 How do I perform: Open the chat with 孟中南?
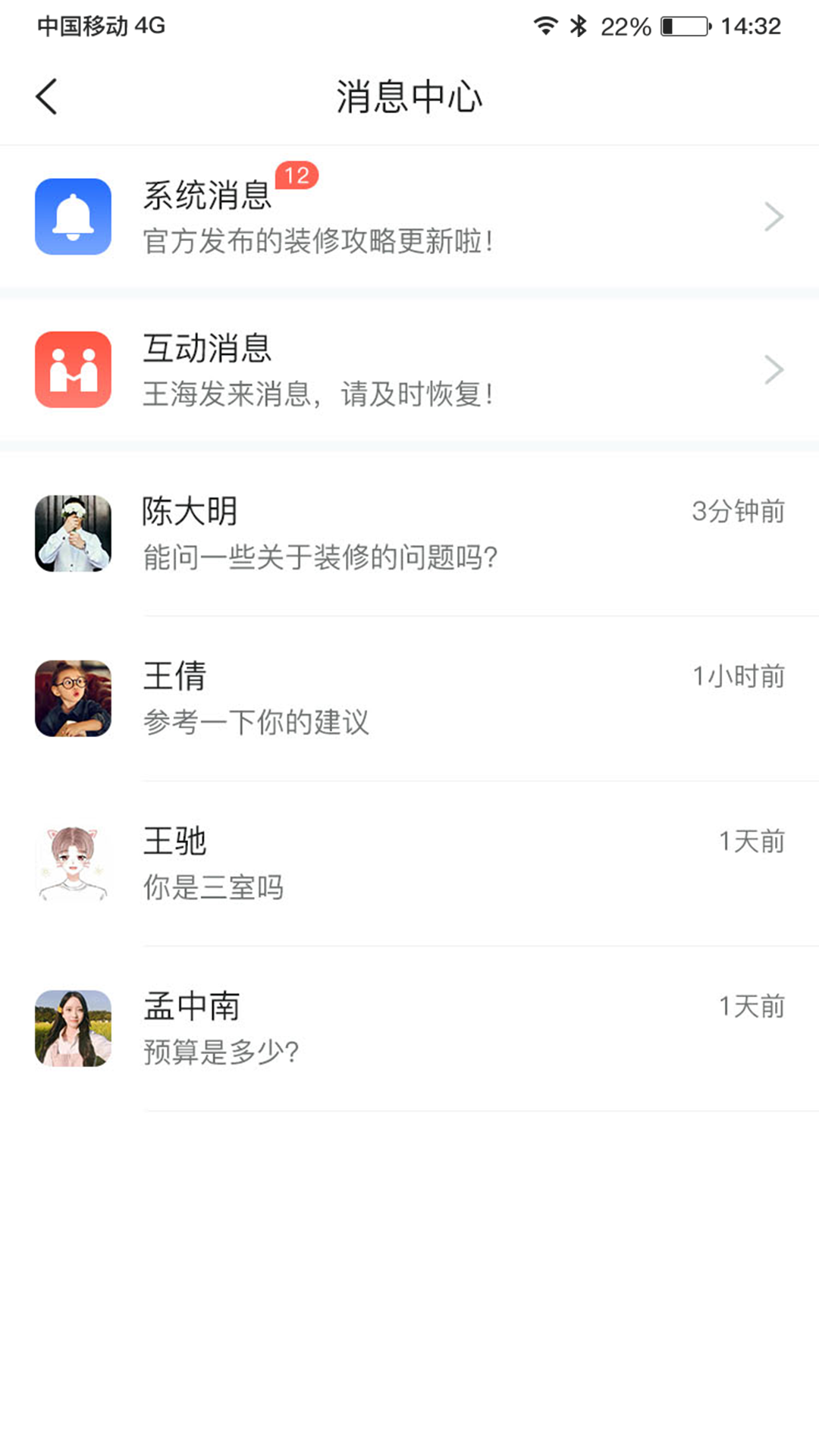coord(409,1028)
